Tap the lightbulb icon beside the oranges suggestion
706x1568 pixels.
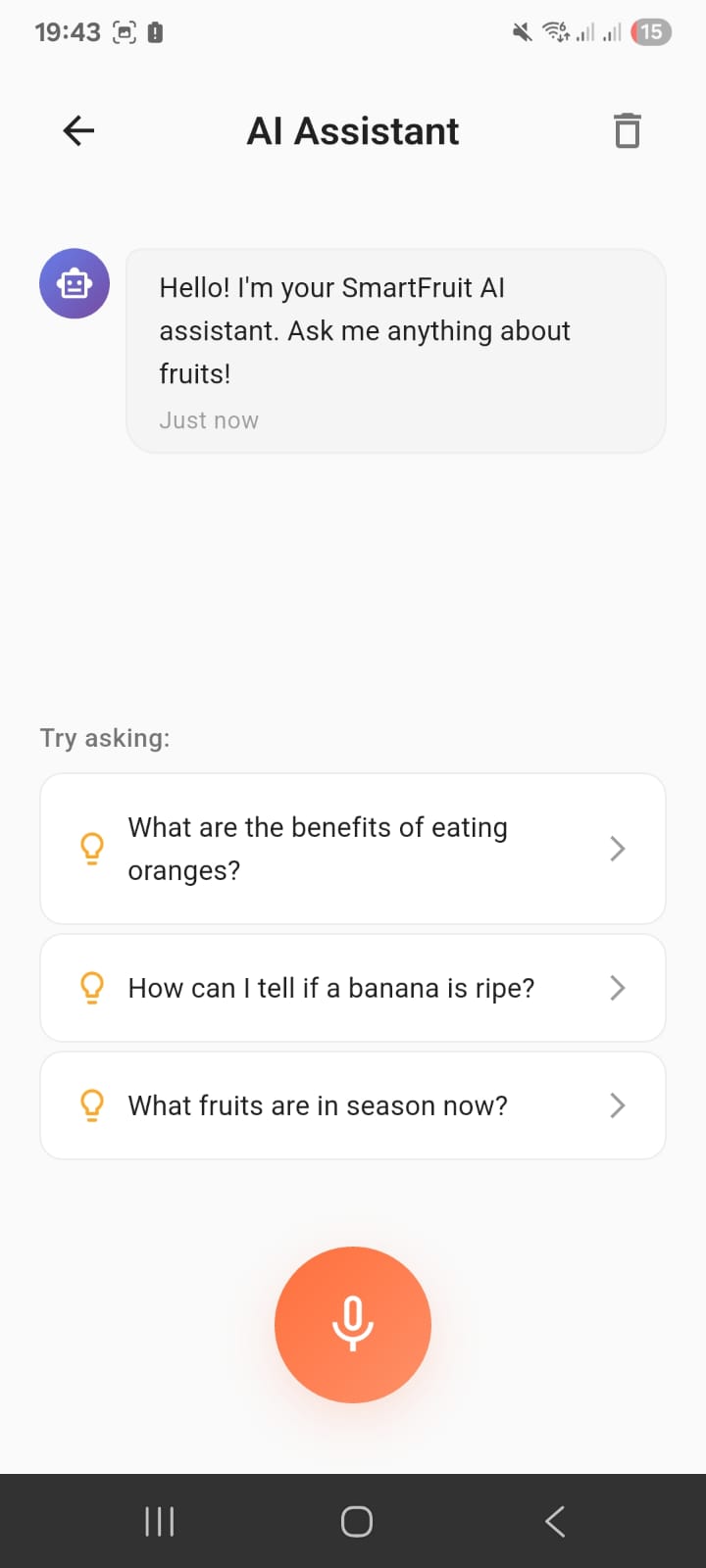pyautogui.click(x=92, y=848)
